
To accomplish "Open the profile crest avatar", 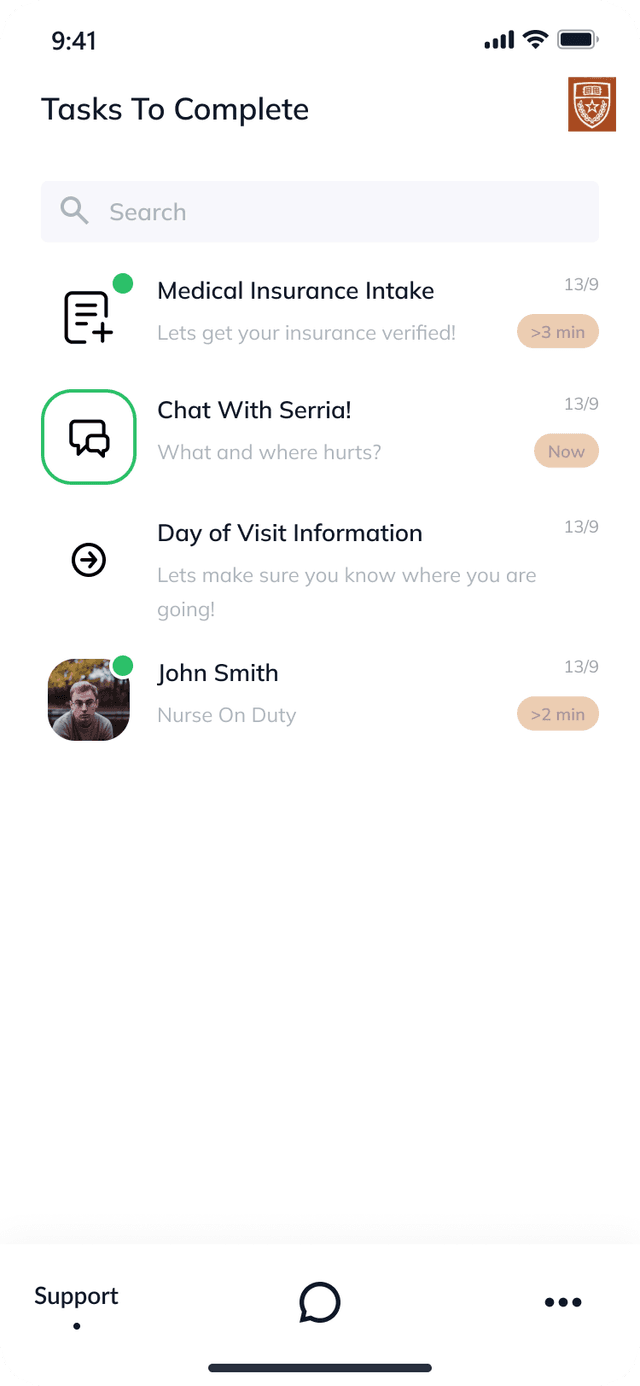I will tap(591, 104).
